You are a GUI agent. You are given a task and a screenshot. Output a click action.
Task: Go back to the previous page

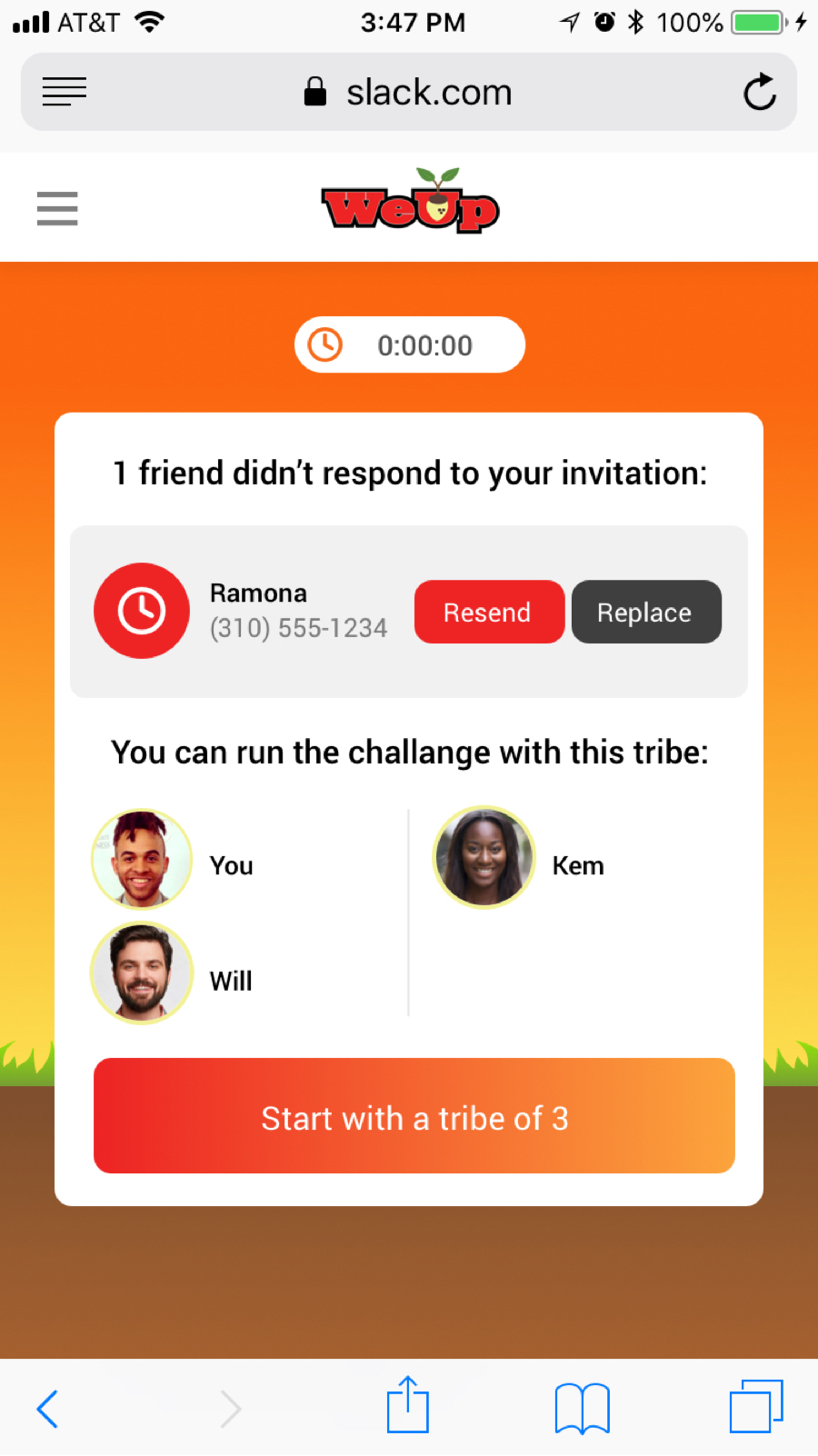point(47,1409)
